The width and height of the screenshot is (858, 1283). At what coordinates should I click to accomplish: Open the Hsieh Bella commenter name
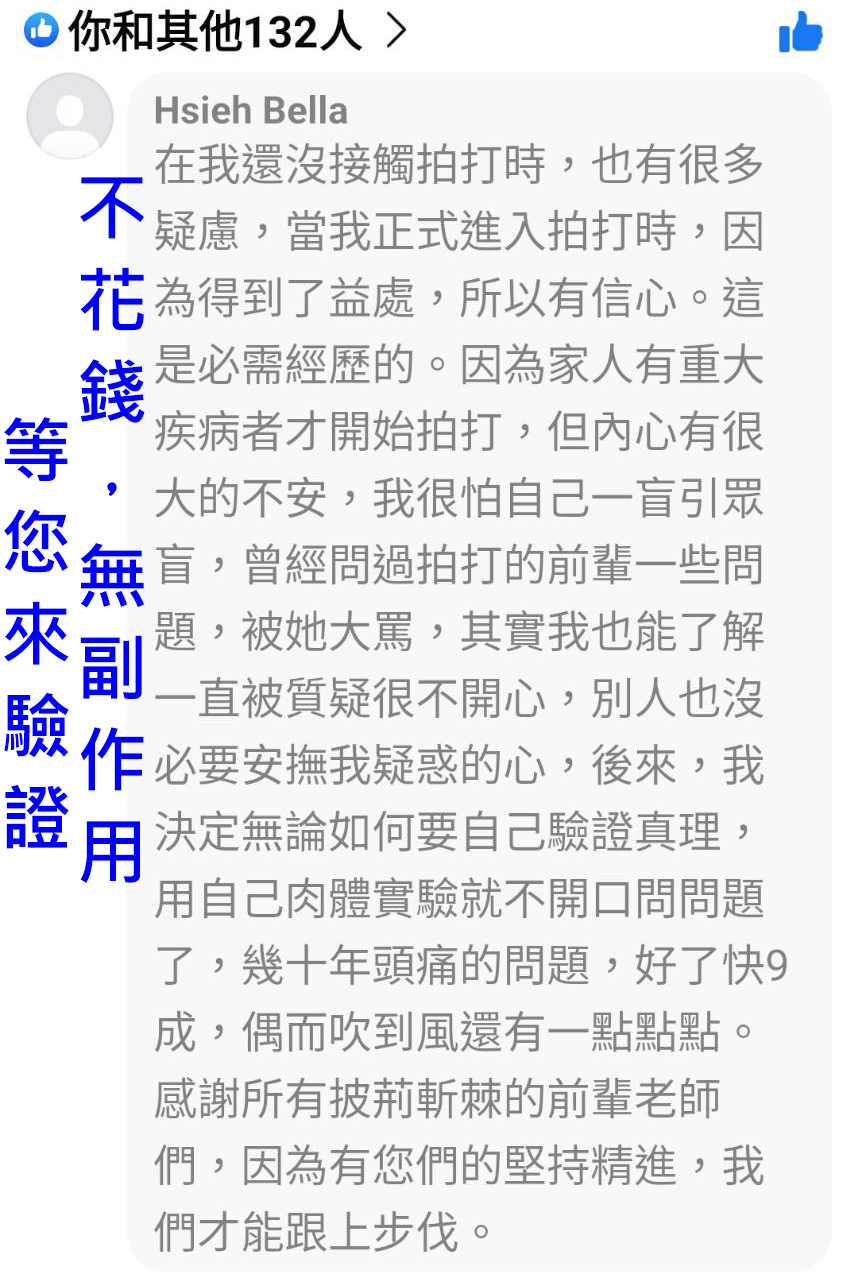[251, 110]
